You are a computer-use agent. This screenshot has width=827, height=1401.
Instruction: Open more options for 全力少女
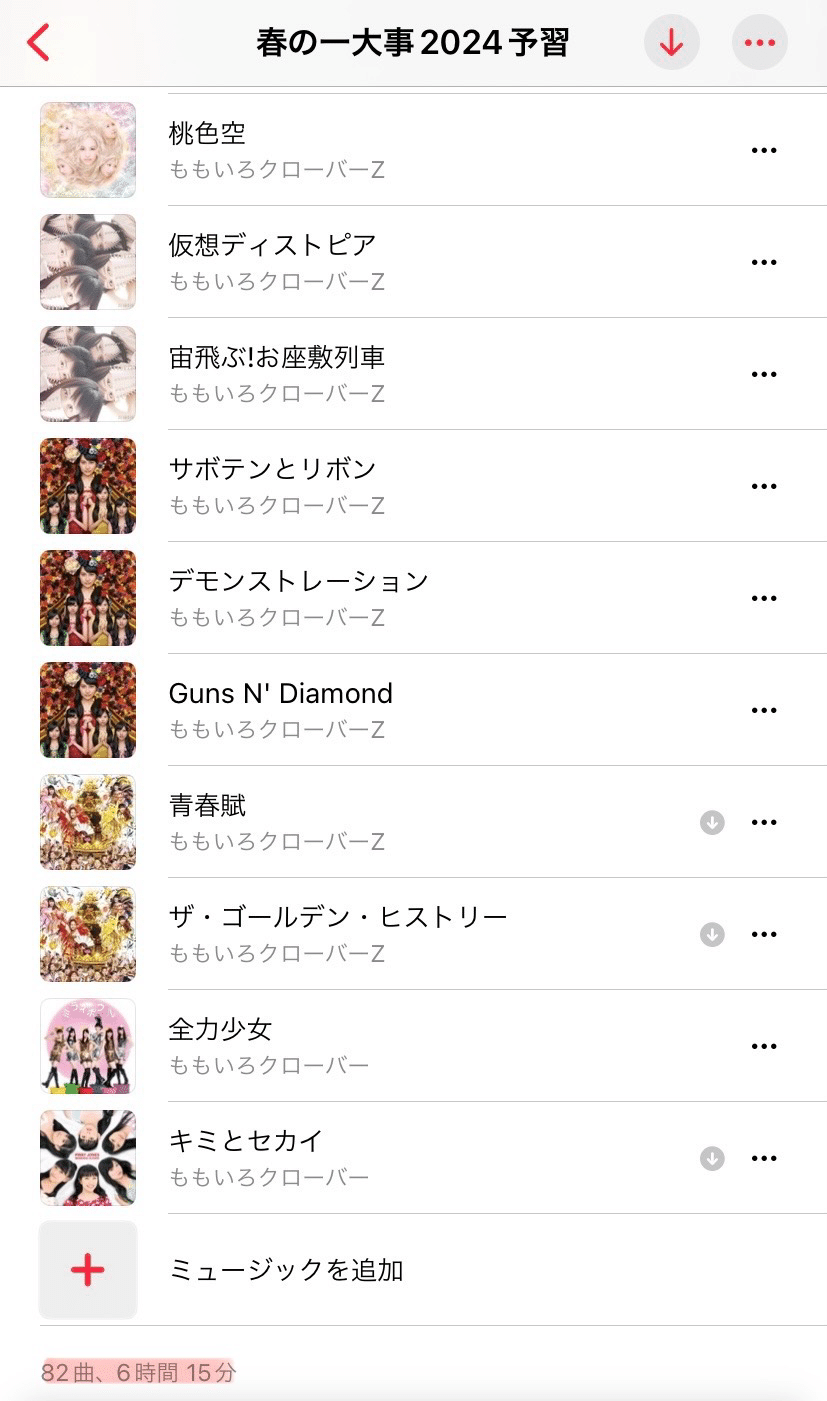[x=764, y=1046]
